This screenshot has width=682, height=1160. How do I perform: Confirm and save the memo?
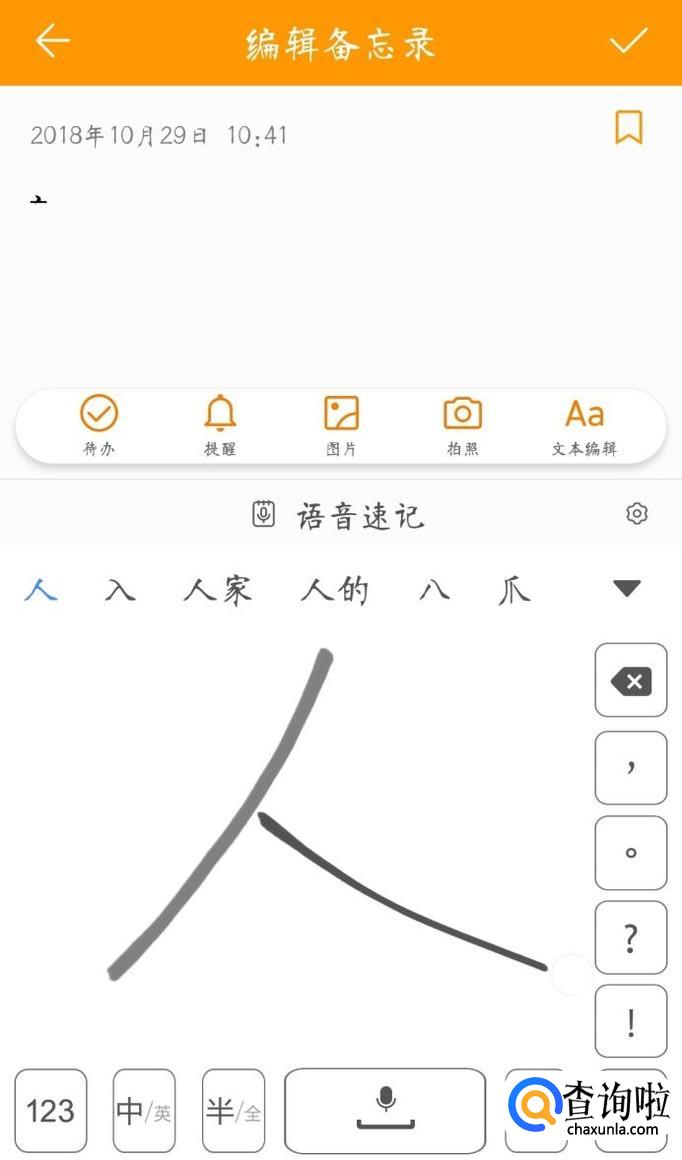click(x=629, y=41)
